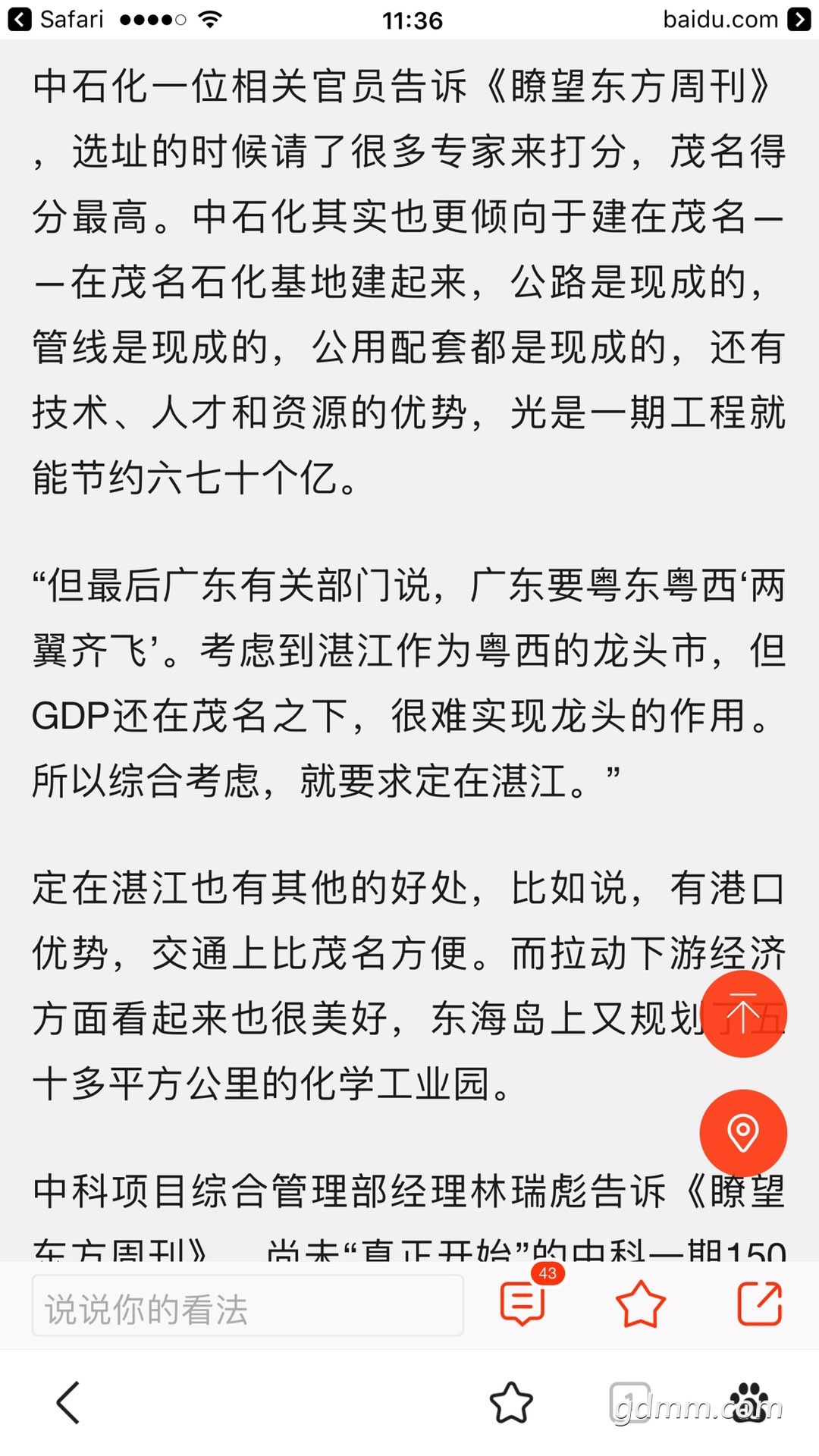
Task: Go back using the bottom arrow
Action: (68, 1402)
